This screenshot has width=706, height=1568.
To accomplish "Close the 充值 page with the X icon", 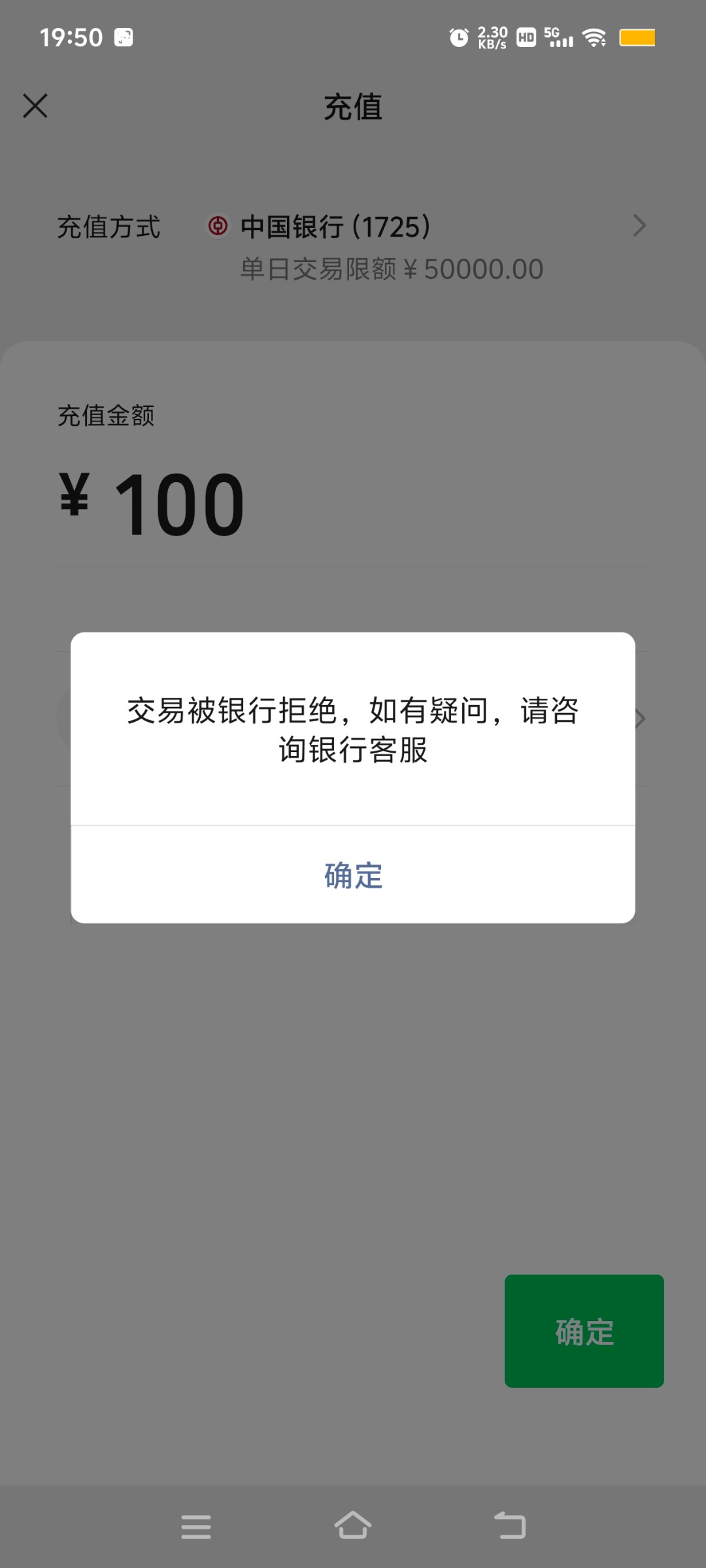I will click(35, 106).
